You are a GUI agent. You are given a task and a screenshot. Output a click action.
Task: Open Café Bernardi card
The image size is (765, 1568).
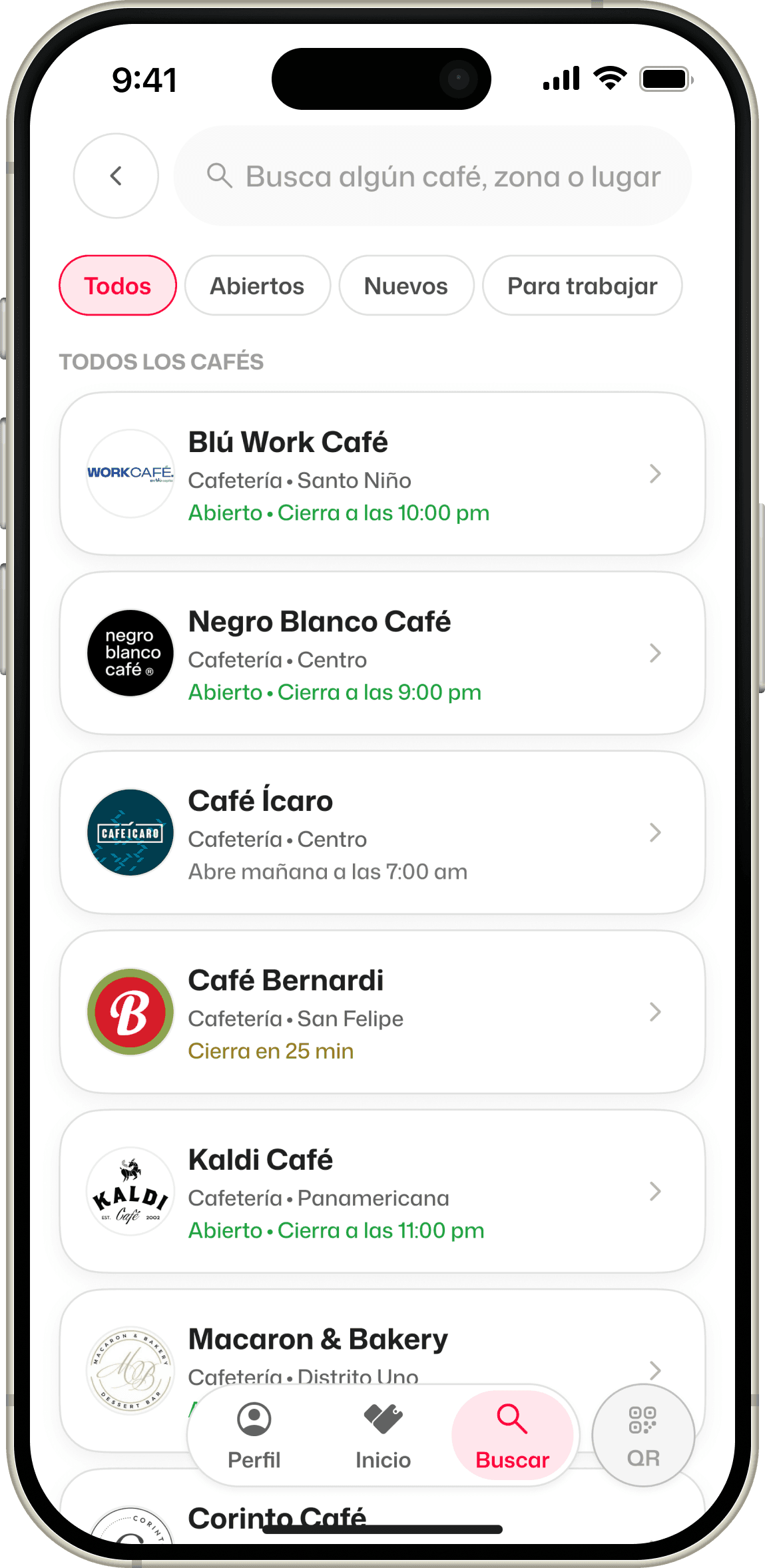(382, 1012)
